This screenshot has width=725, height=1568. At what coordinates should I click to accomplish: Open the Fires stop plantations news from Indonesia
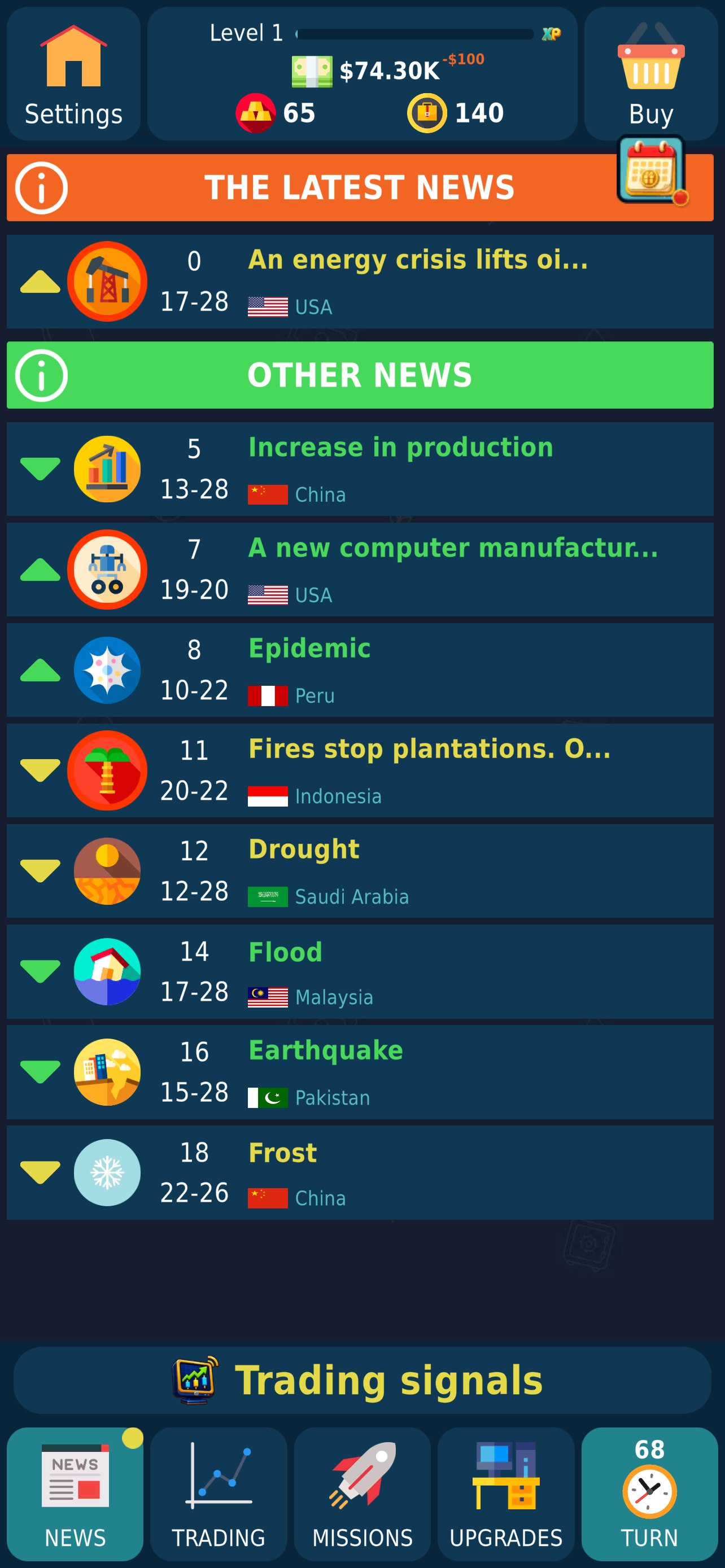coord(360,770)
